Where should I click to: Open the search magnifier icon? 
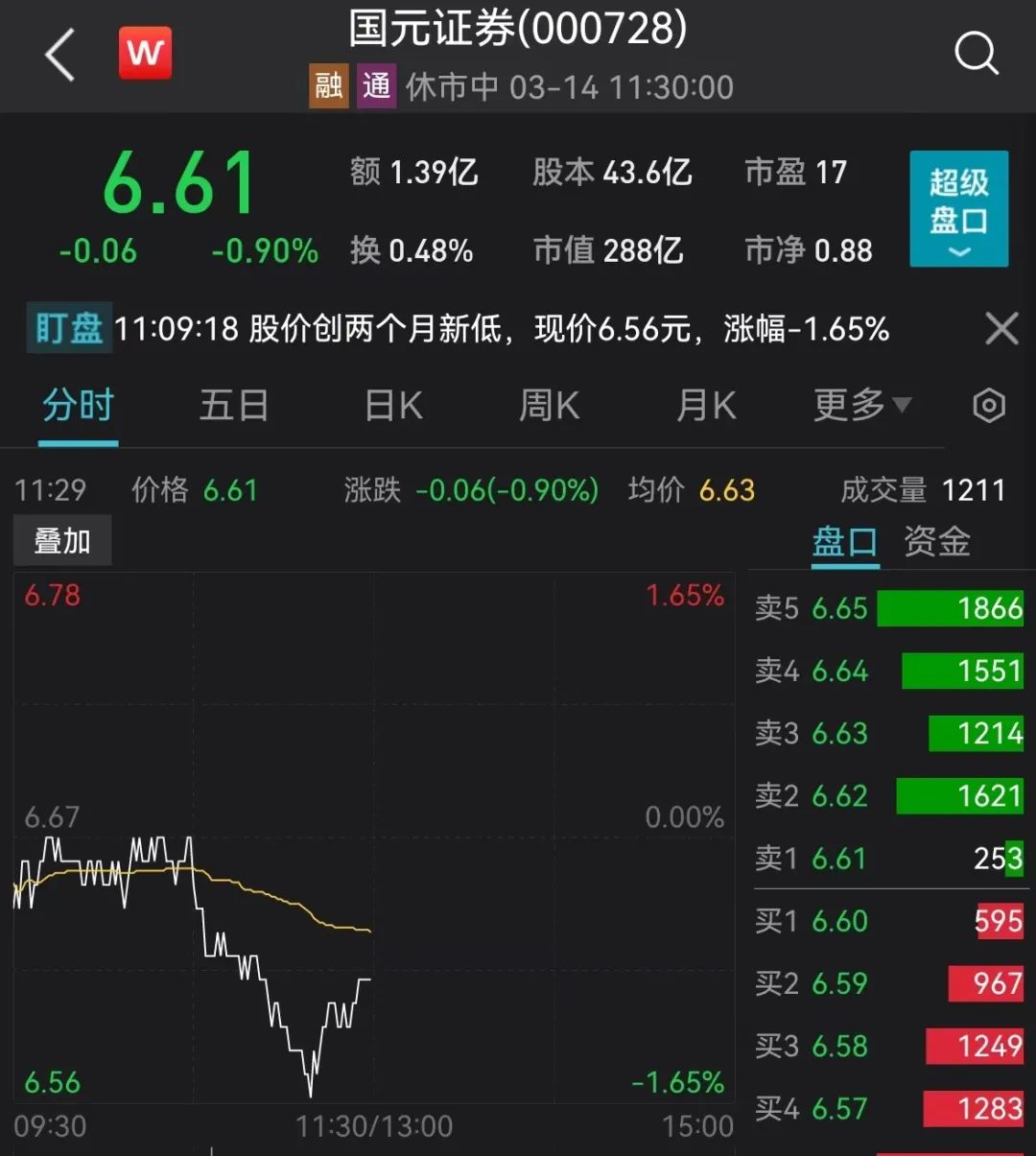[976, 54]
